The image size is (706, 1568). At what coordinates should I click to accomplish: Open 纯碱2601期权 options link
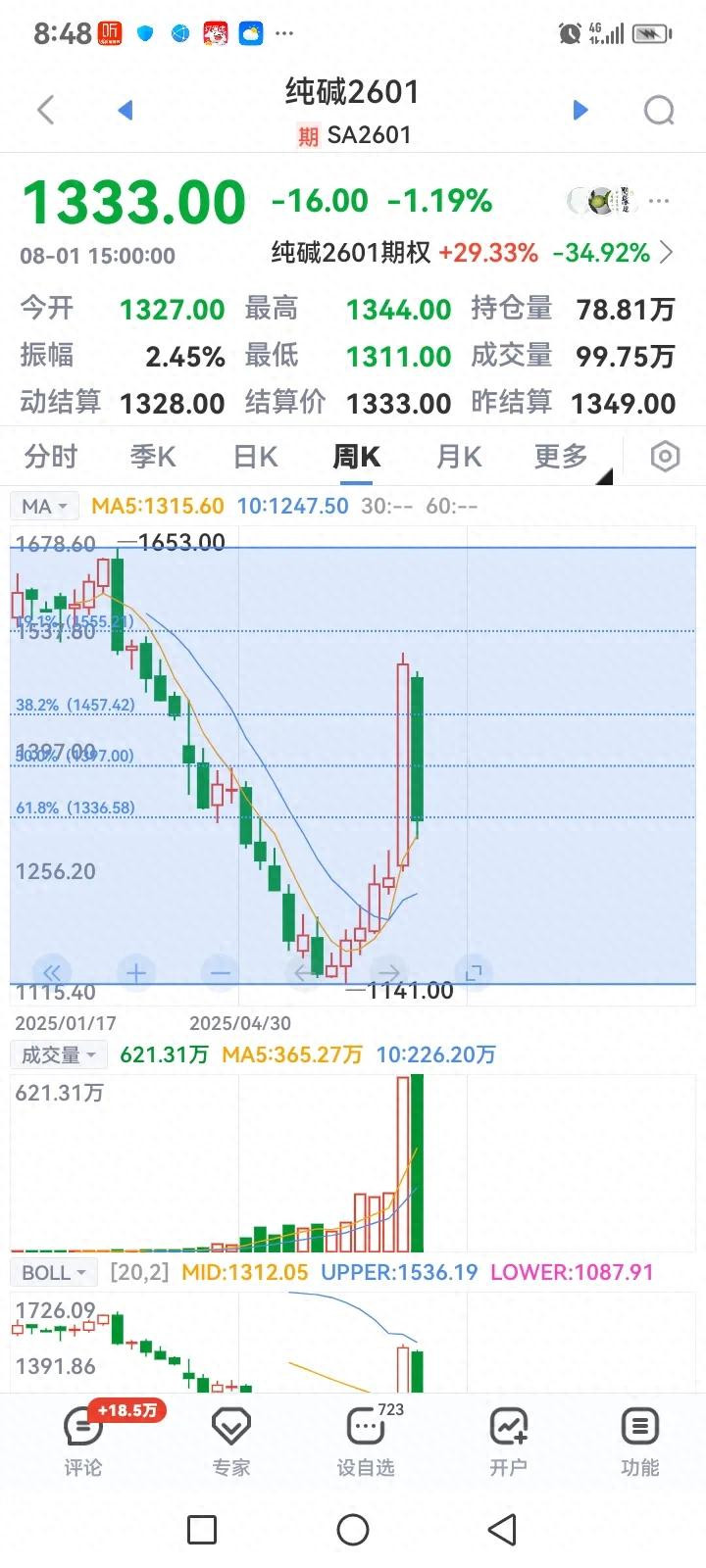pos(473,253)
